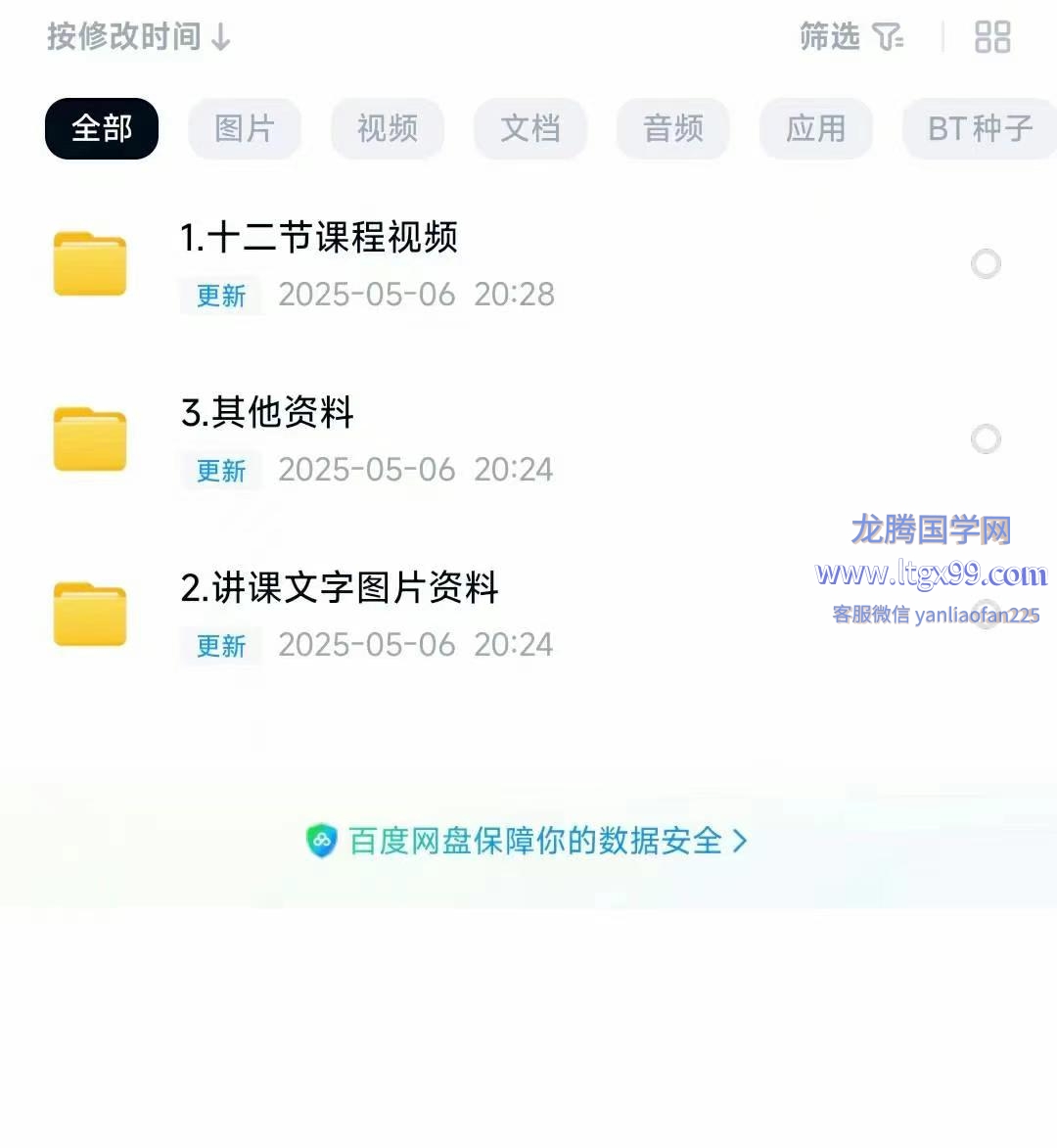Check the selector for 1.十二节课程视频
The height and width of the screenshot is (1148, 1057).
tap(986, 263)
